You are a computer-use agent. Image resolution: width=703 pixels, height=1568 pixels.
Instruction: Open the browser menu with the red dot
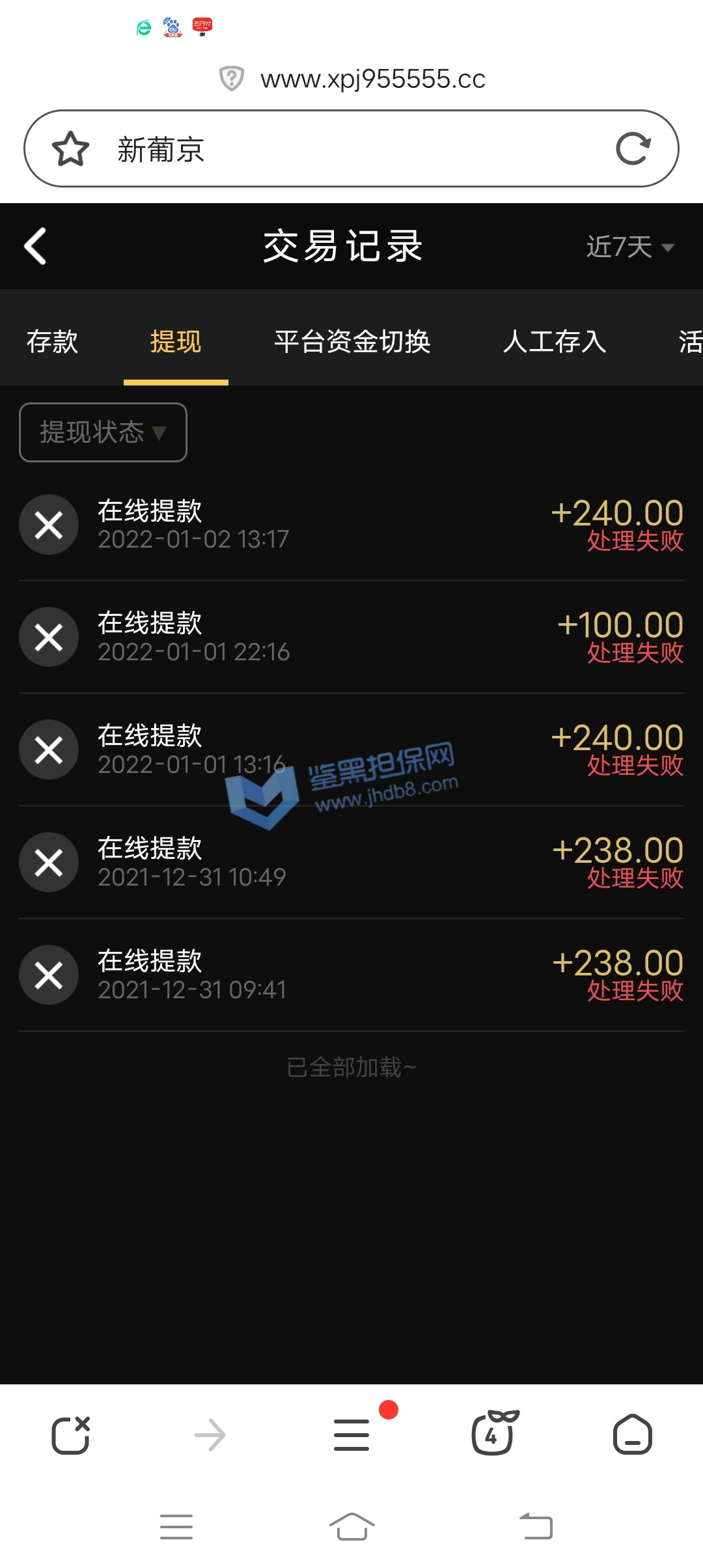(x=351, y=1435)
